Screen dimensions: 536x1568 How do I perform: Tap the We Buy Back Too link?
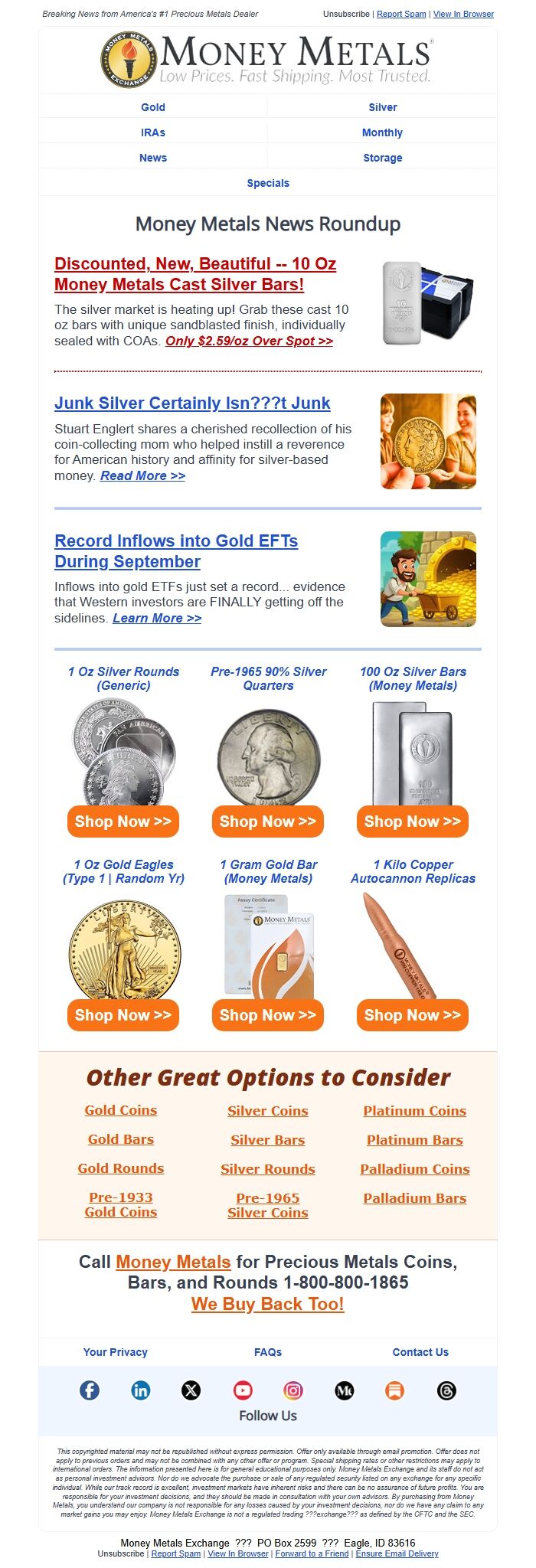click(x=267, y=1304)
